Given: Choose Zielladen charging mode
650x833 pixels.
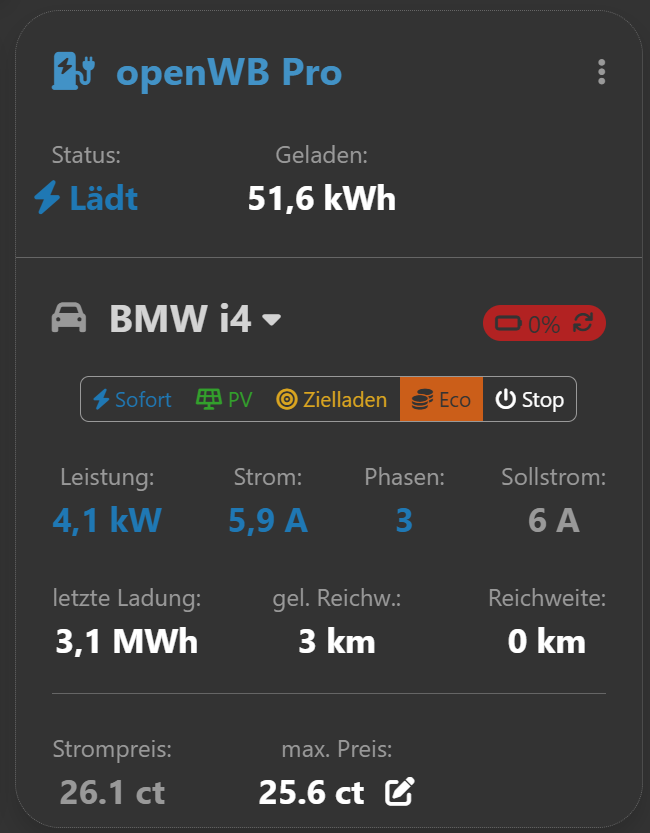Looking at the screenshot, I should click(x=331, y=400).
